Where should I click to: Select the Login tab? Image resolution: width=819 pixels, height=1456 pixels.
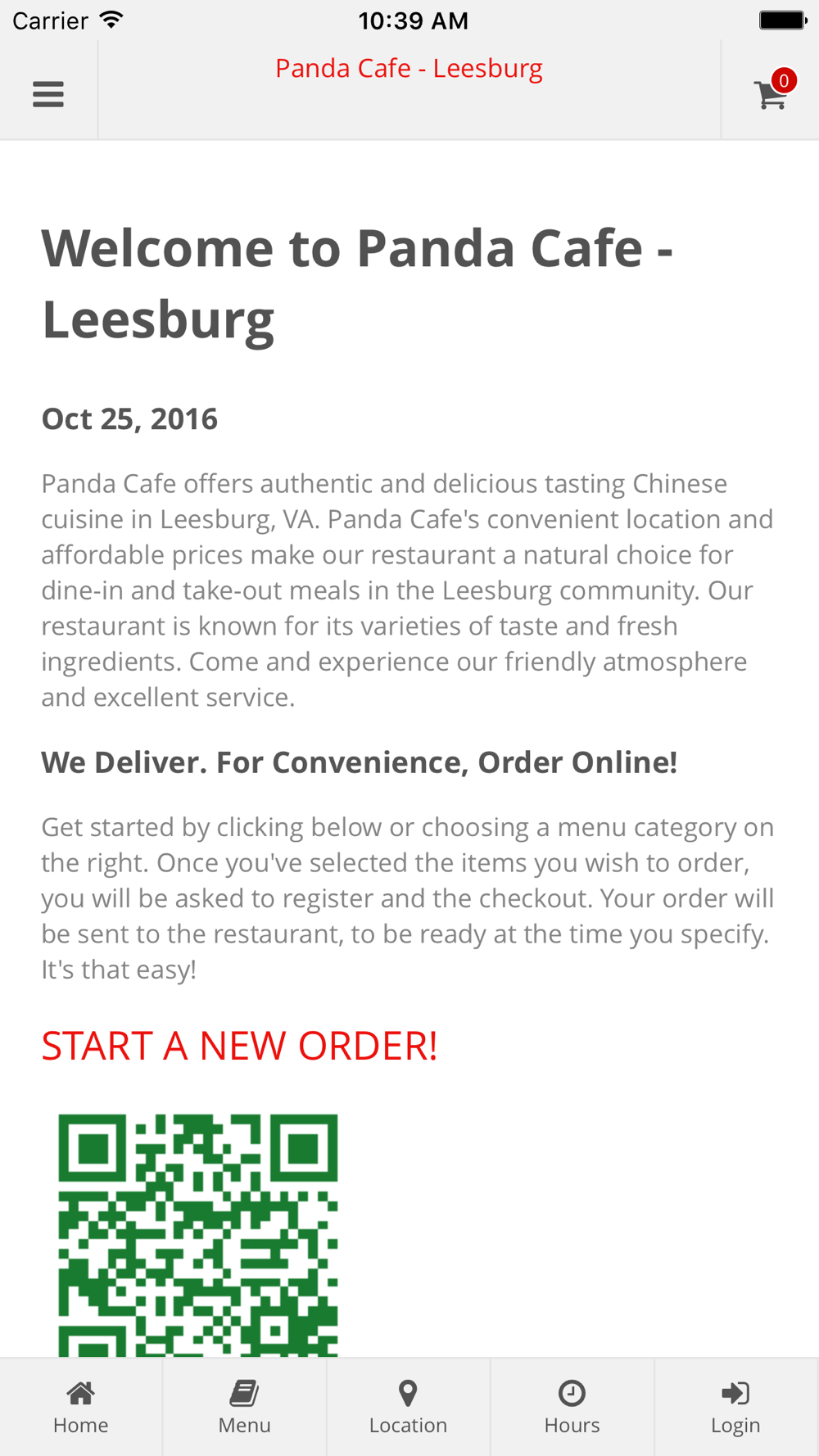pos(736,1408)
